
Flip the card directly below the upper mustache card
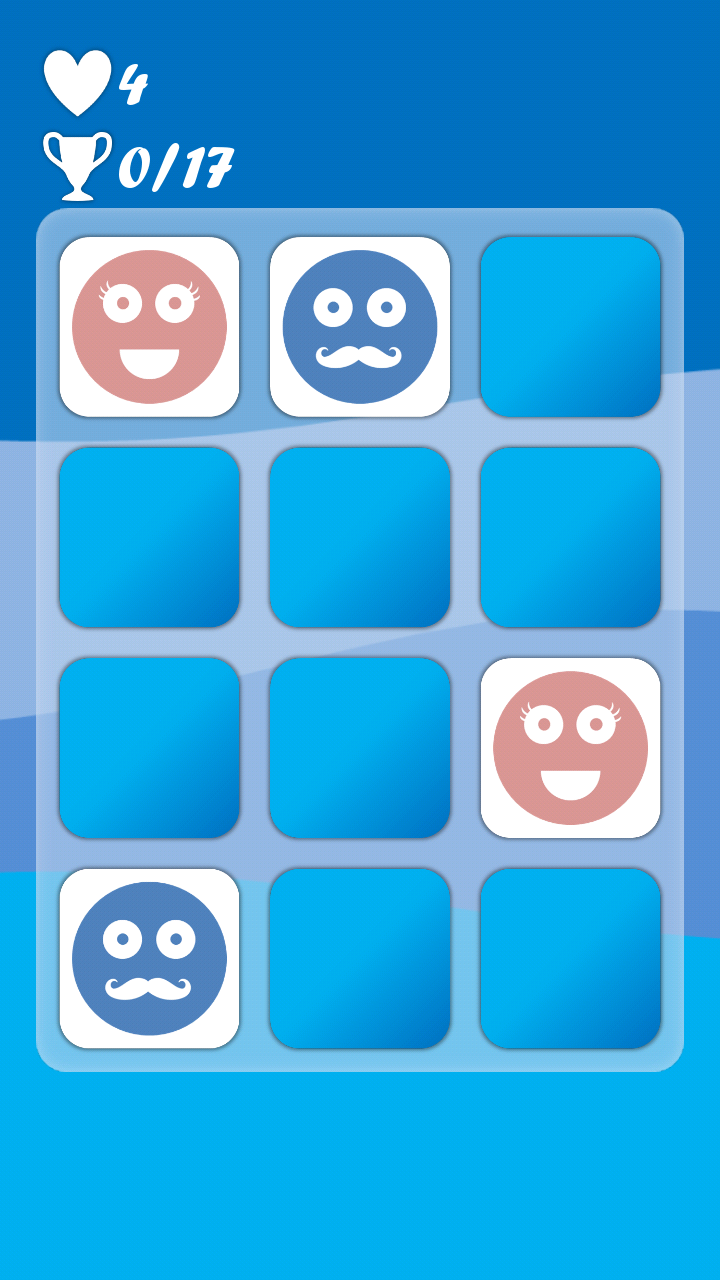[360, 537]
